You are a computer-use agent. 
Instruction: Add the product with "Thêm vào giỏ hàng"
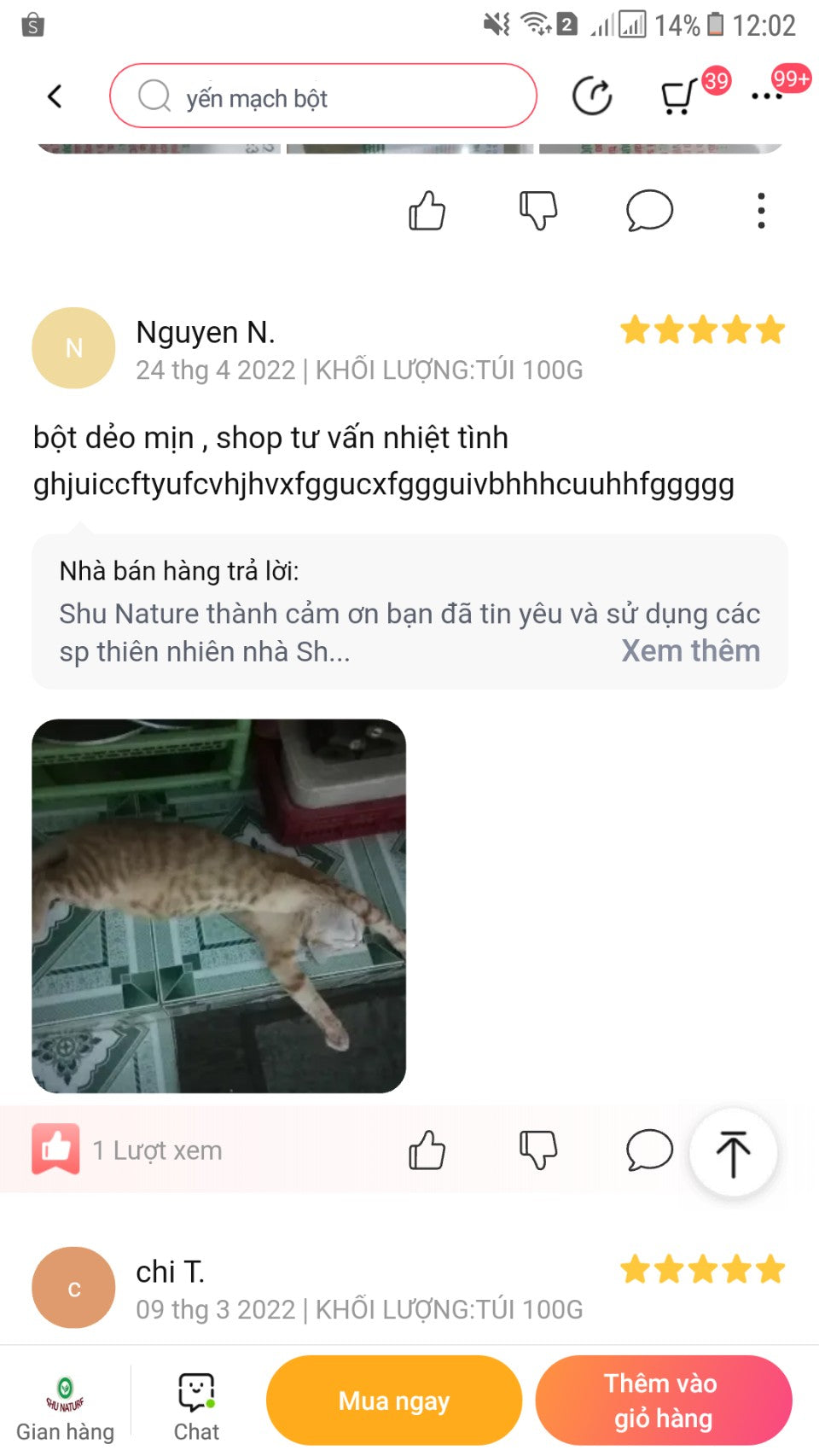[663, 1401]
